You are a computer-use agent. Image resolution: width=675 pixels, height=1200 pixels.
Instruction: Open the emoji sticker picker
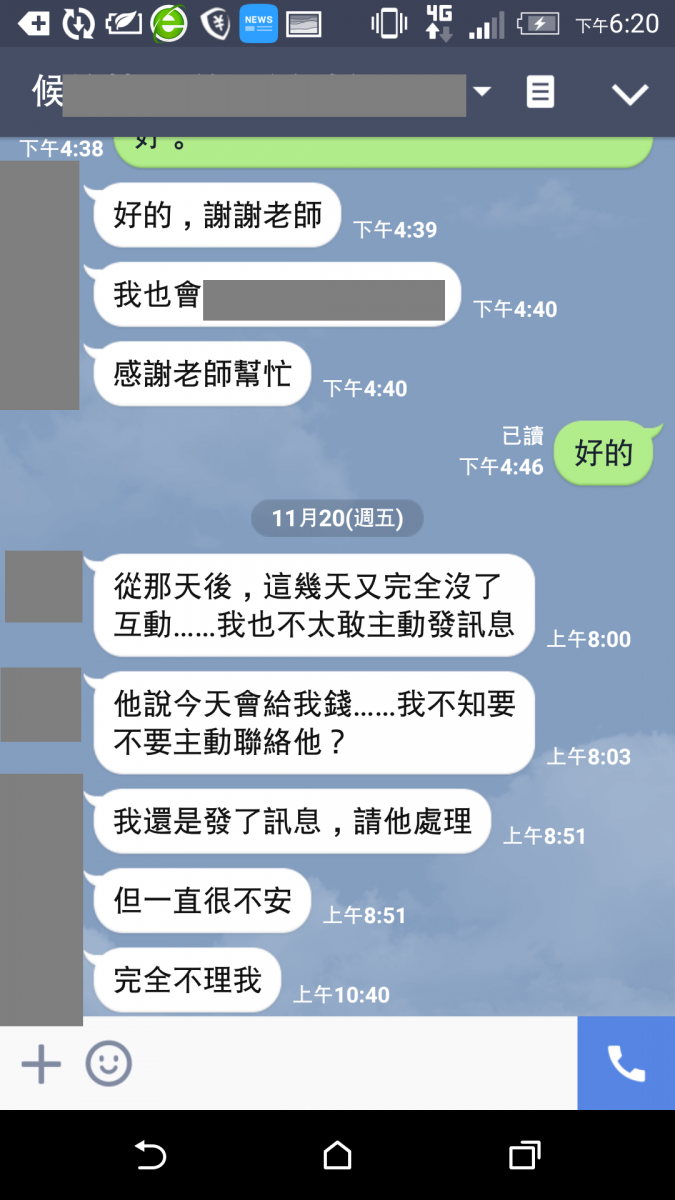tap(108, 1064)
